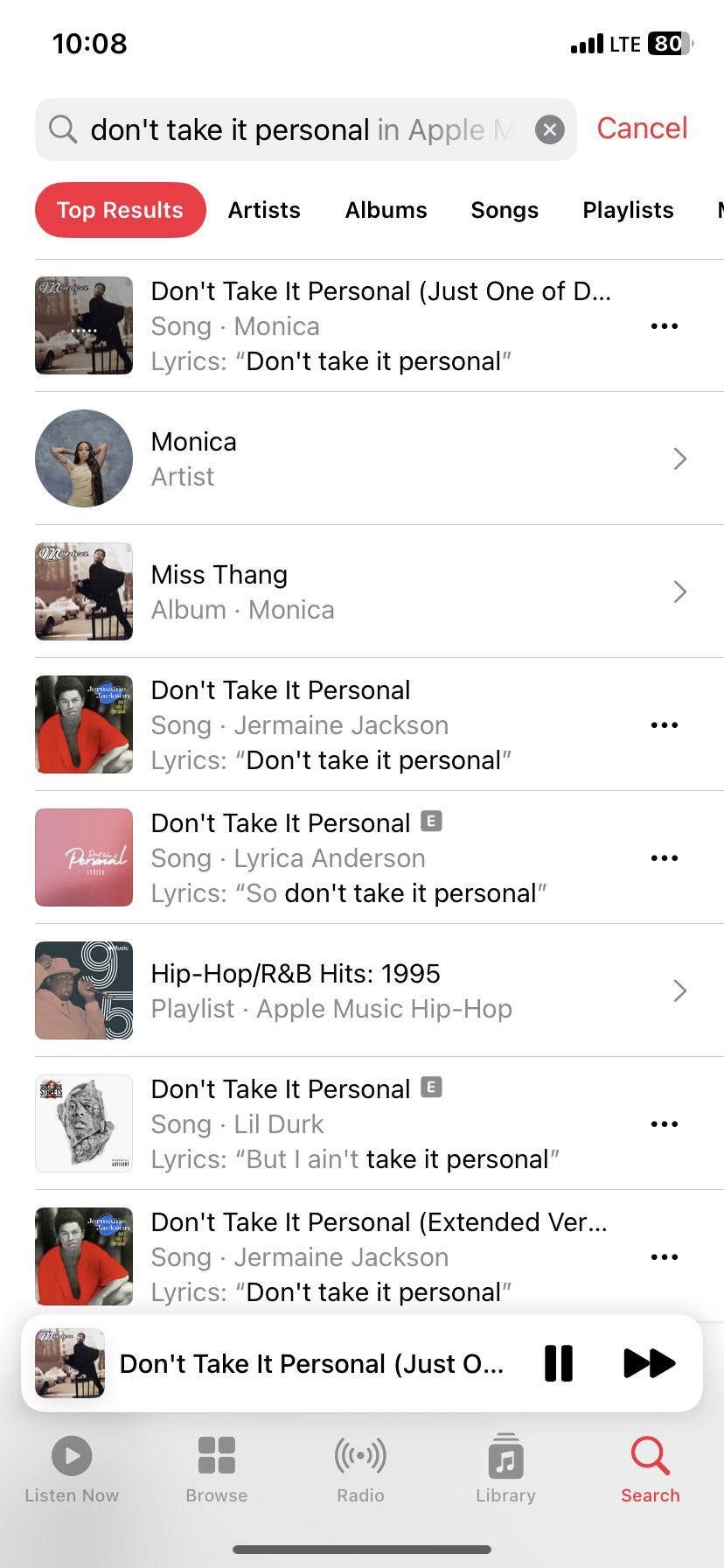Switch to the Albums filter
This screenshot has width=724, height=1568.
(386, 210)
